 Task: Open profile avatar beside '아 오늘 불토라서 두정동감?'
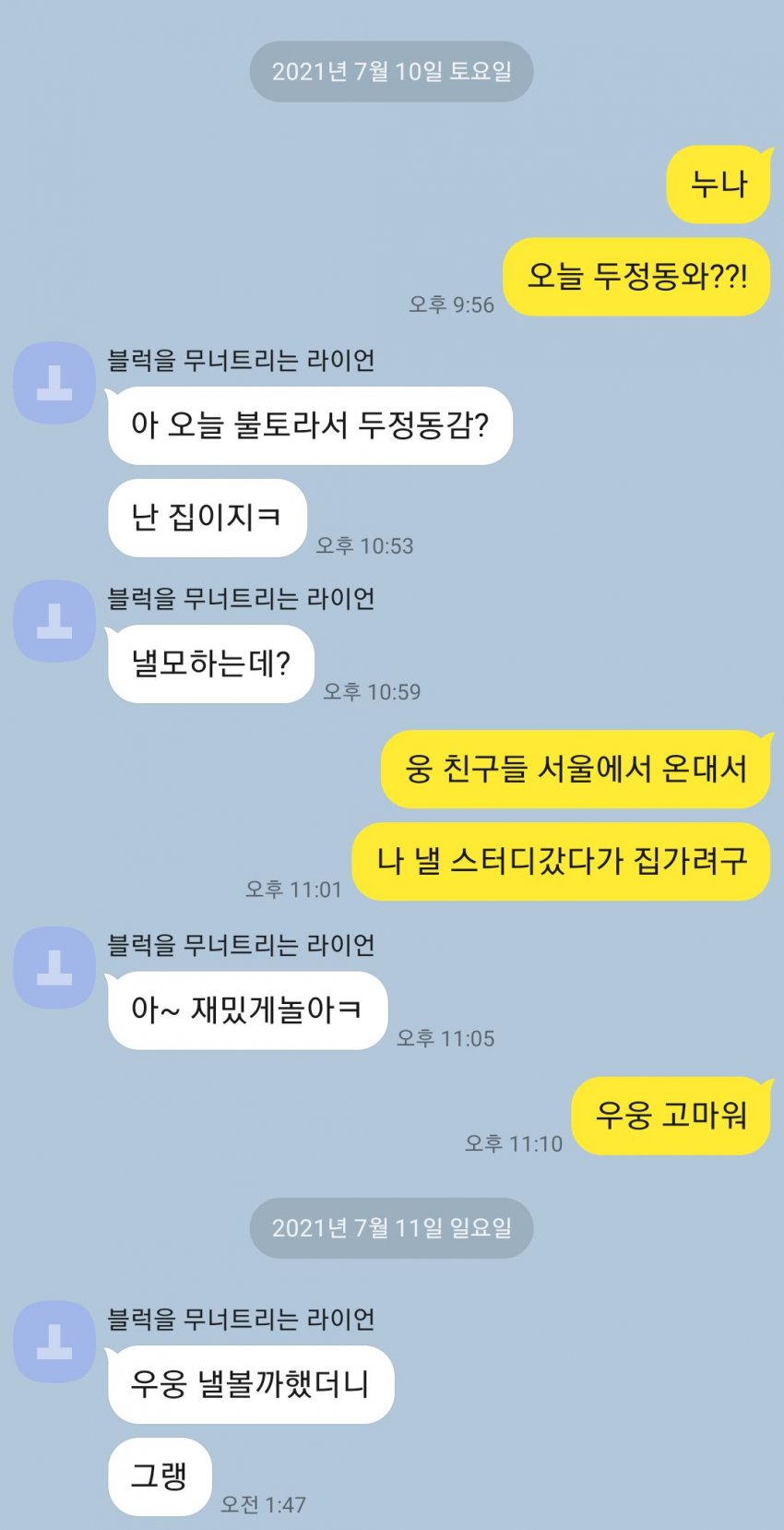click(x=54, y=383)
